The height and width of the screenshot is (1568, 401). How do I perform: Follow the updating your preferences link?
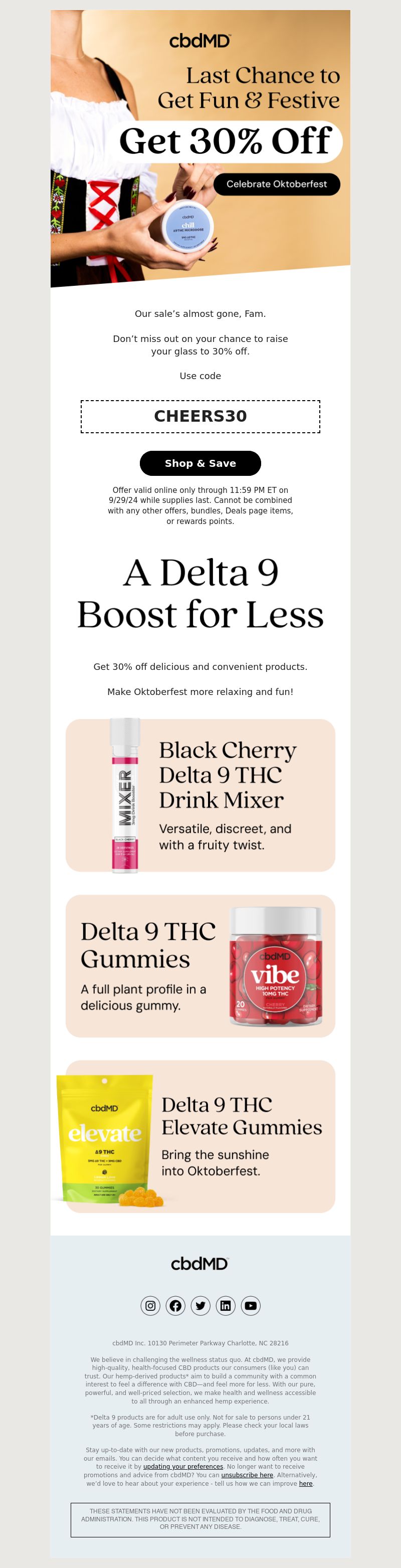point(182,1466)
